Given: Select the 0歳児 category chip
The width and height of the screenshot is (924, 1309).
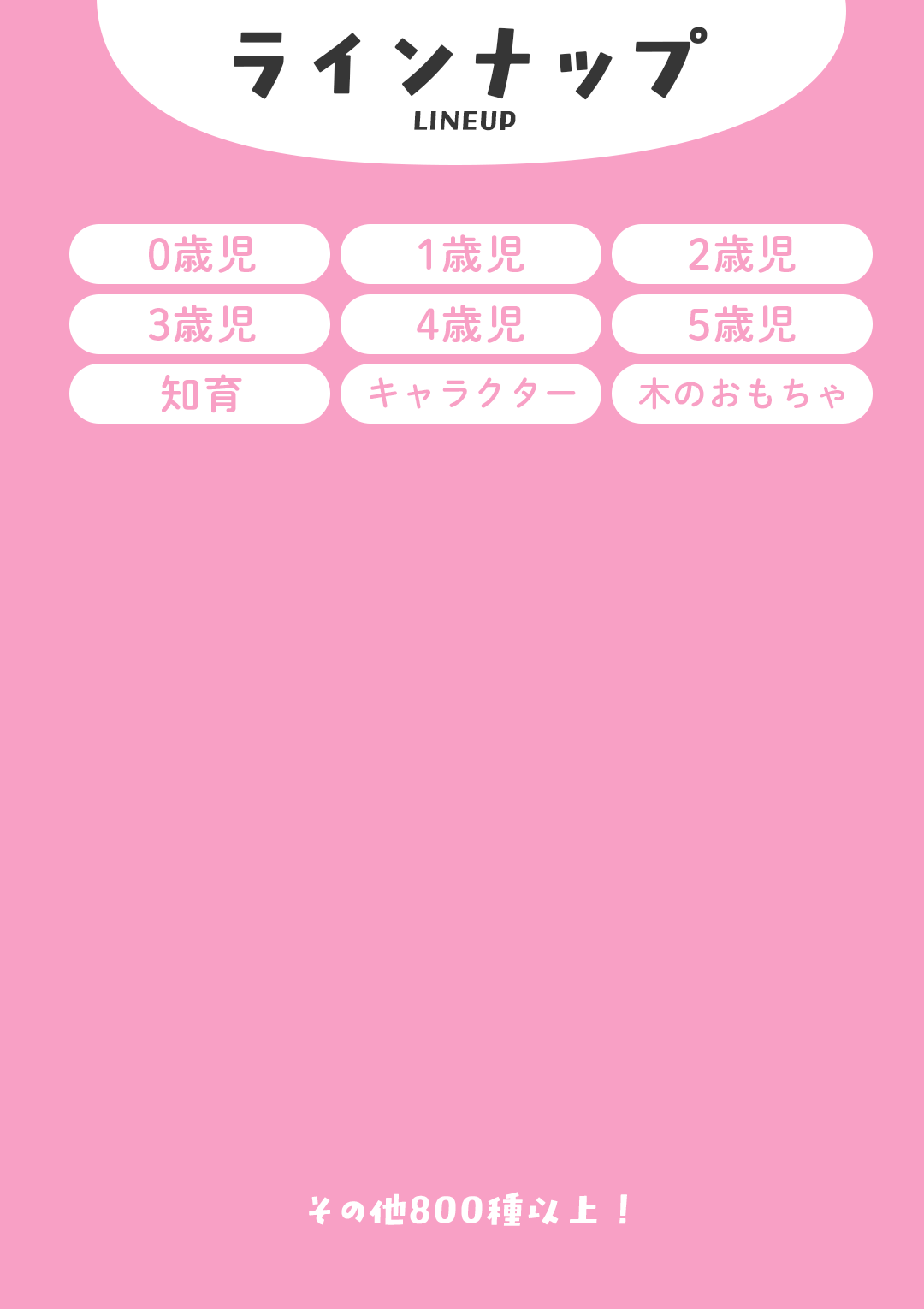Looking at the screenshot, I should click(199, 254).
